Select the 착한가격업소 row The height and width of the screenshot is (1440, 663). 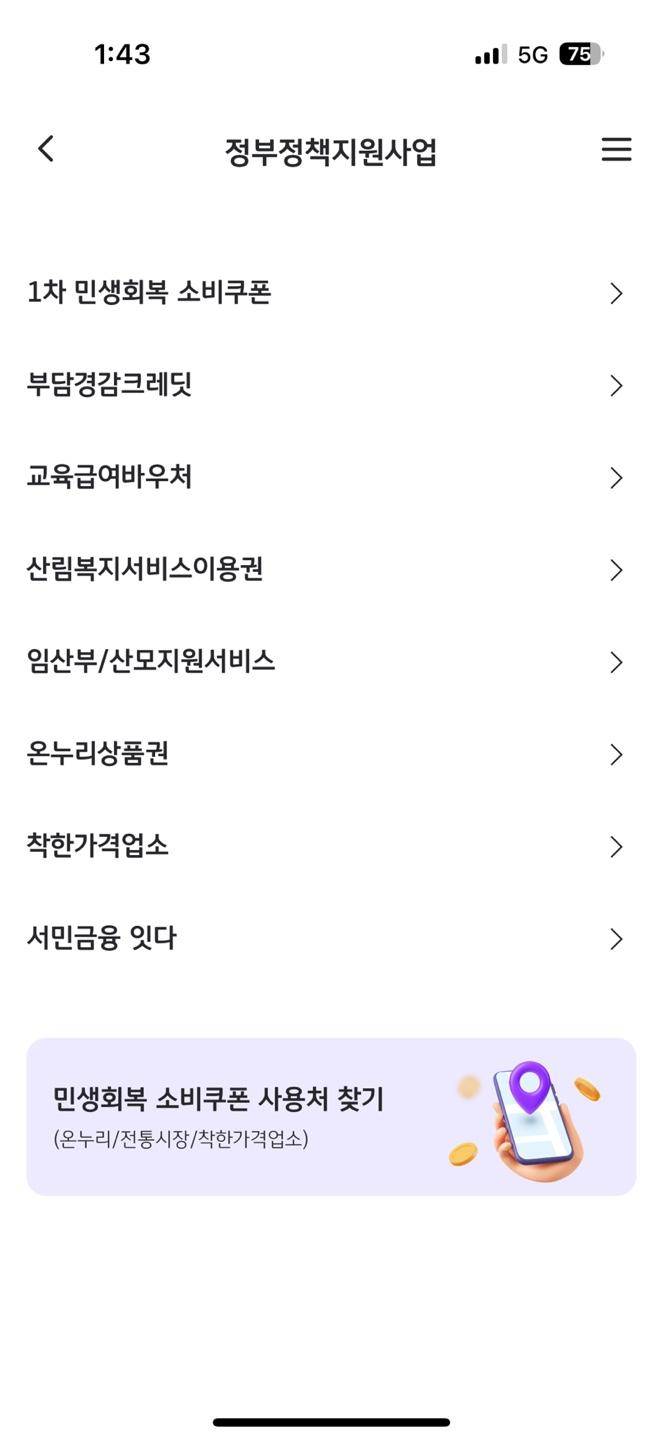pos(331,846)
